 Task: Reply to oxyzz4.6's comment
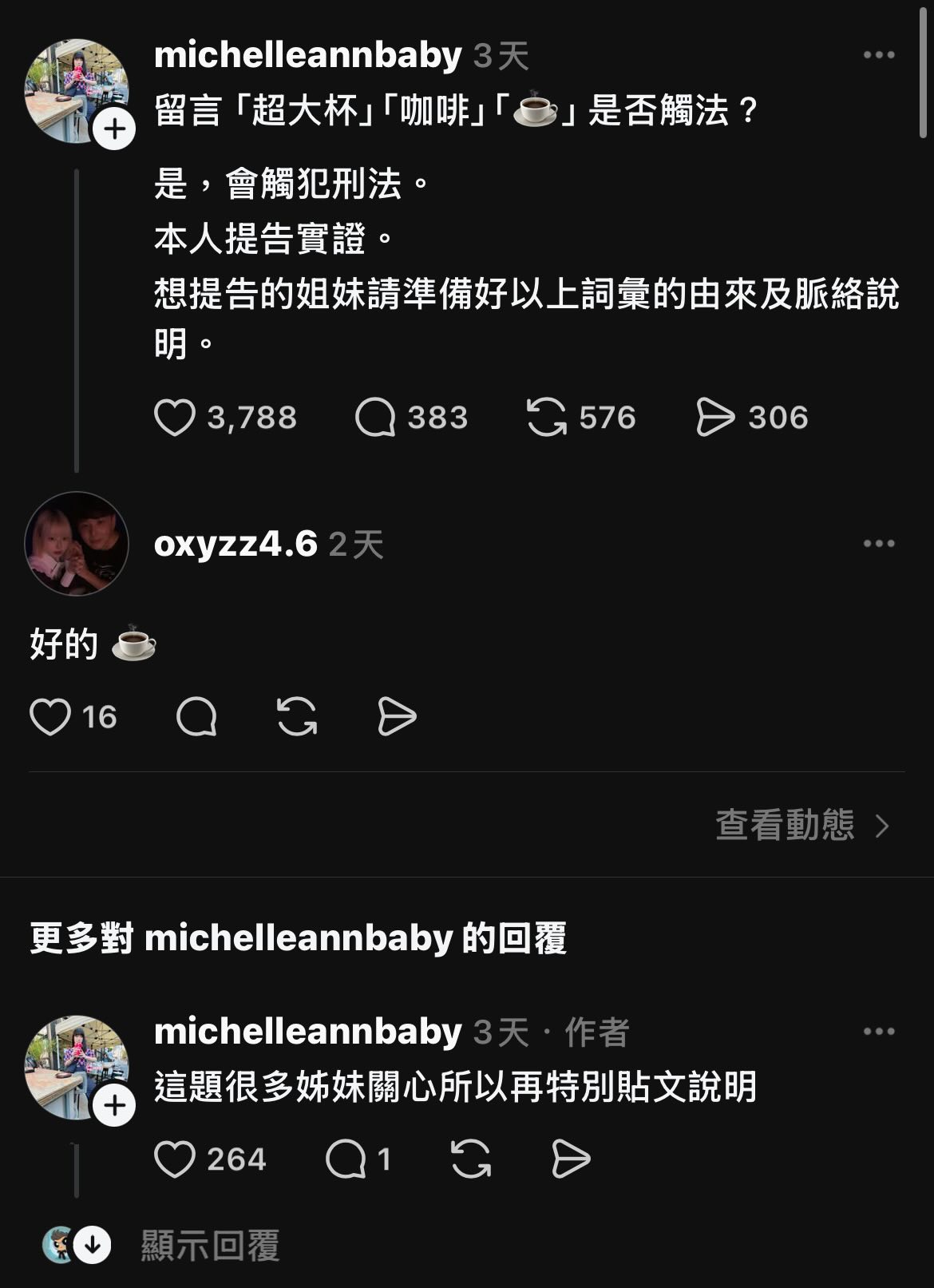click(196, 716)
